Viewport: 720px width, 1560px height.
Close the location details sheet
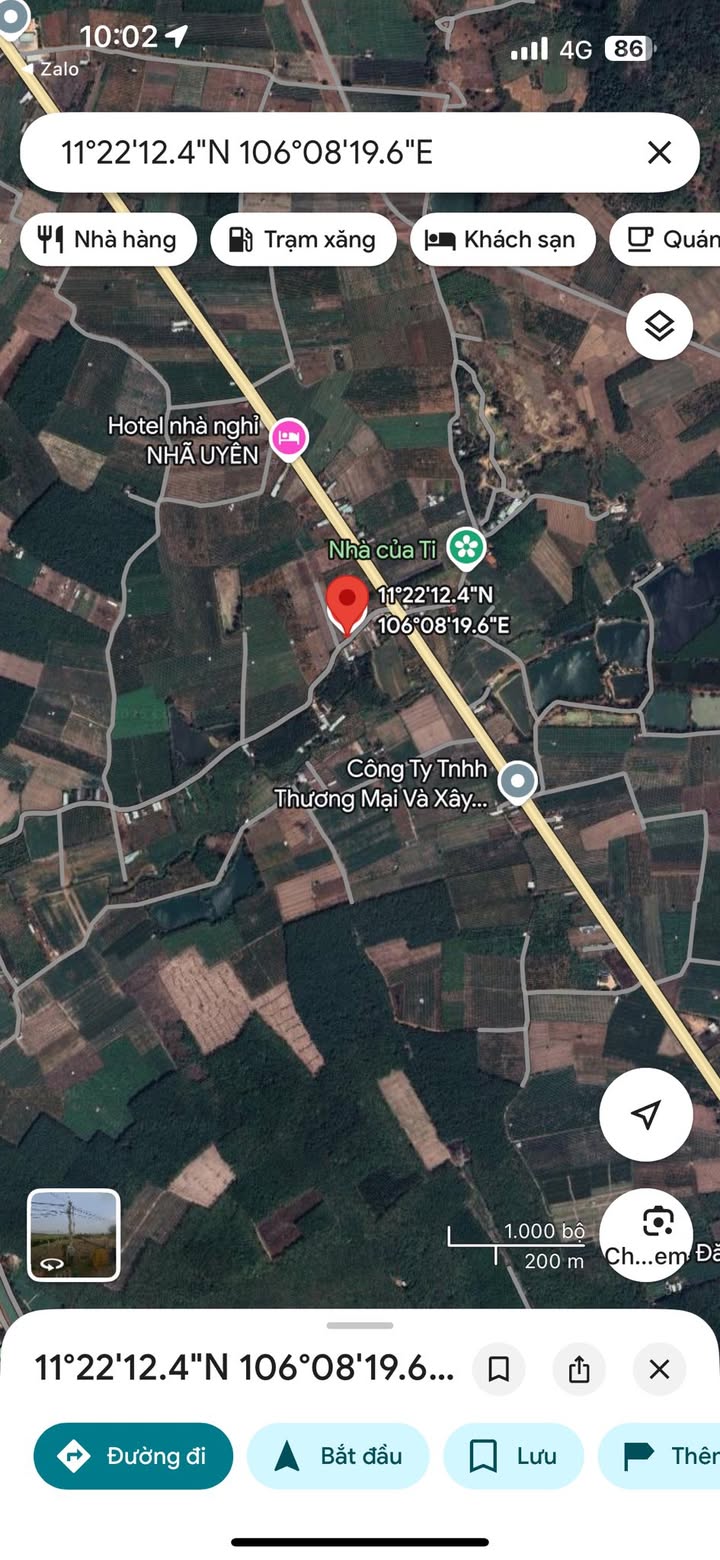[659, 1369]
